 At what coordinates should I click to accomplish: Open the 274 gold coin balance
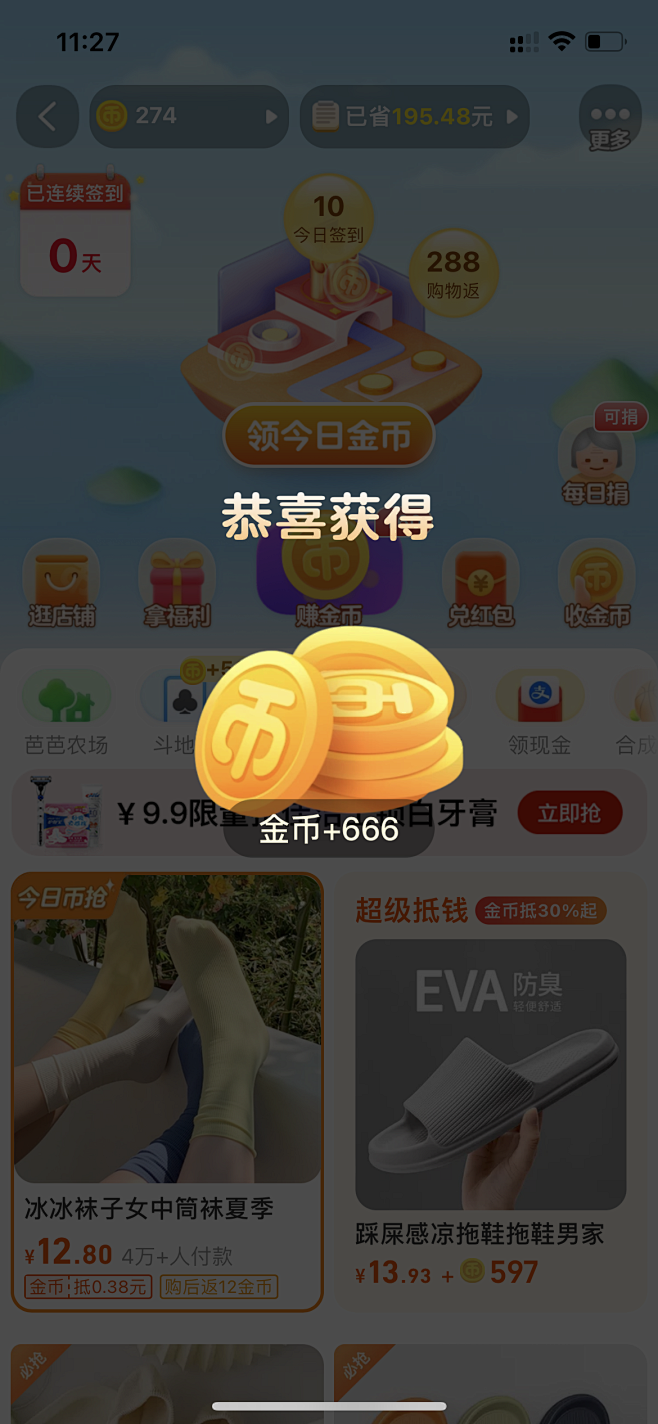(188, 117)
